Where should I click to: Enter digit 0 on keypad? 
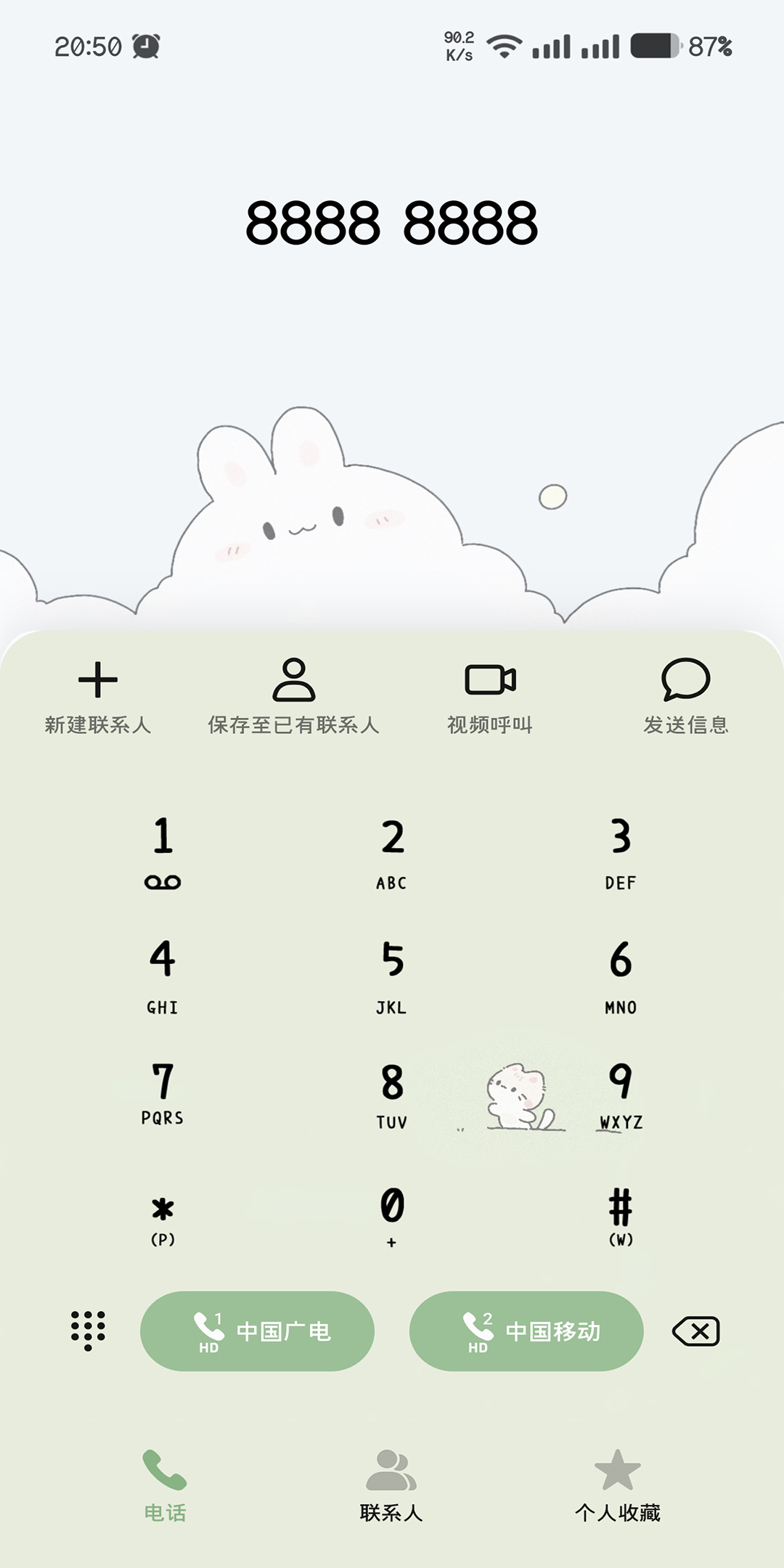click(392, 1216)
